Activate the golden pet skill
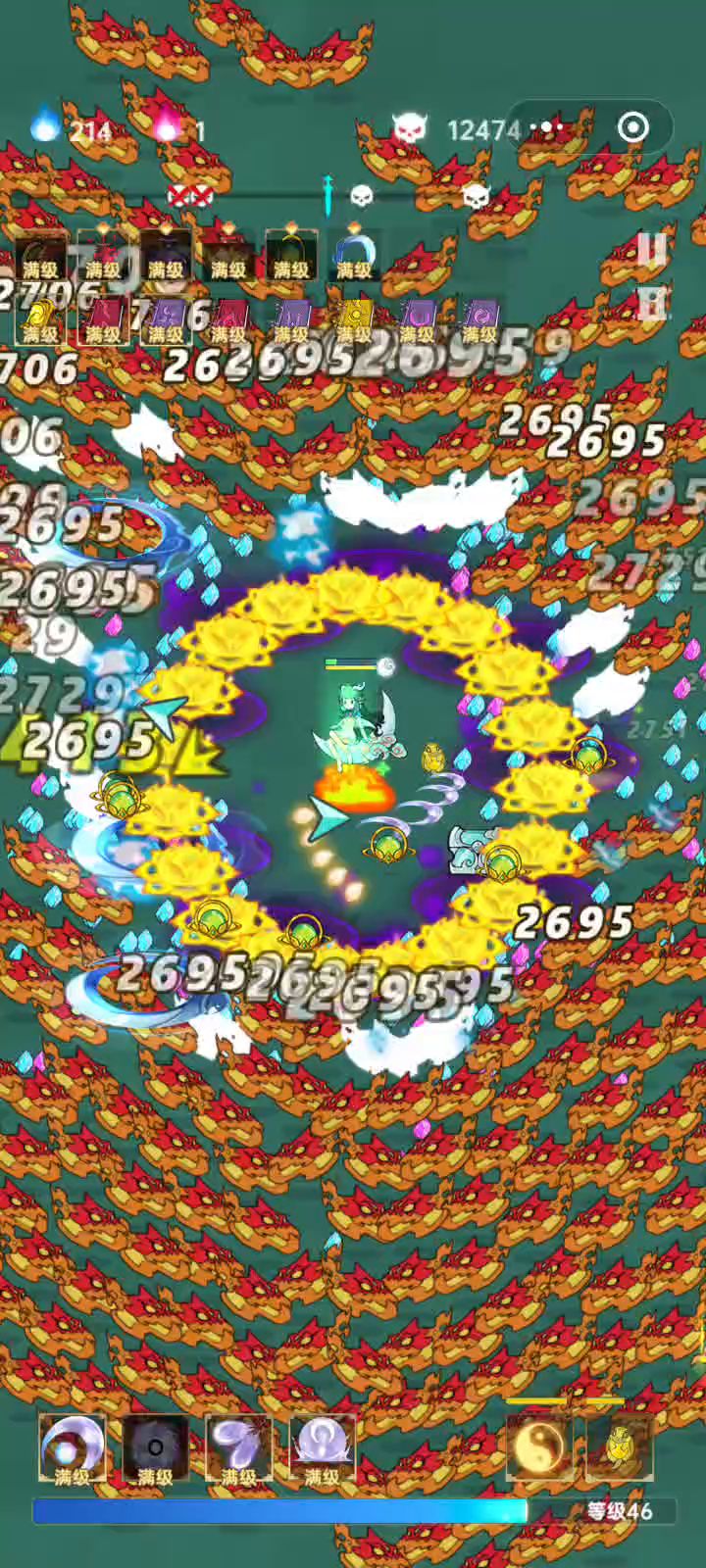The image size is (706, 1568). click(x=620, y=1445)
